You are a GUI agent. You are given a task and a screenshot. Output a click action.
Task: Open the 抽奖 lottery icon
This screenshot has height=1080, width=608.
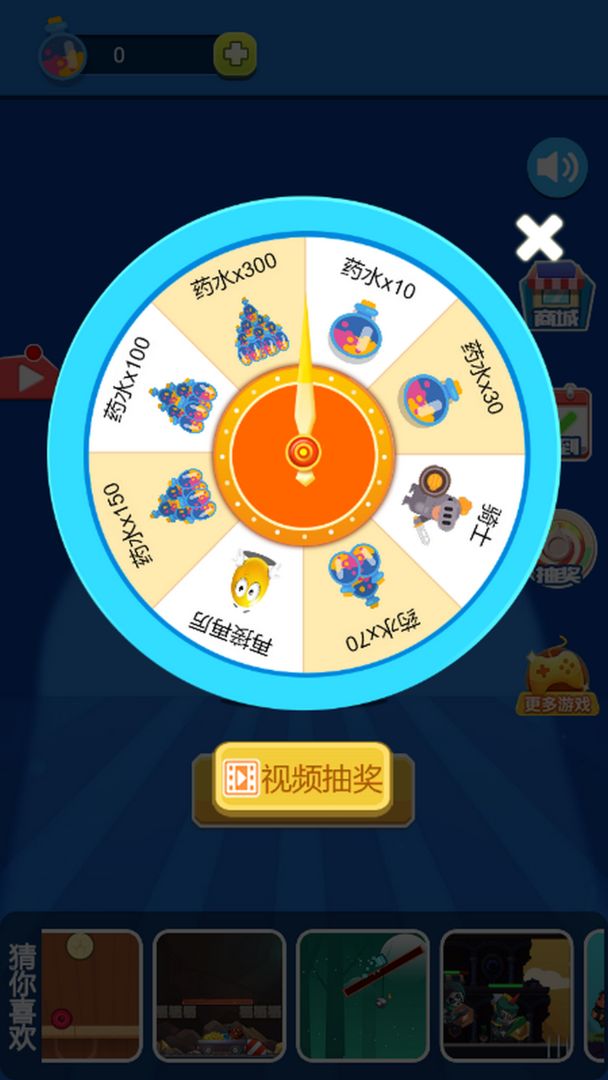point(568,550)
